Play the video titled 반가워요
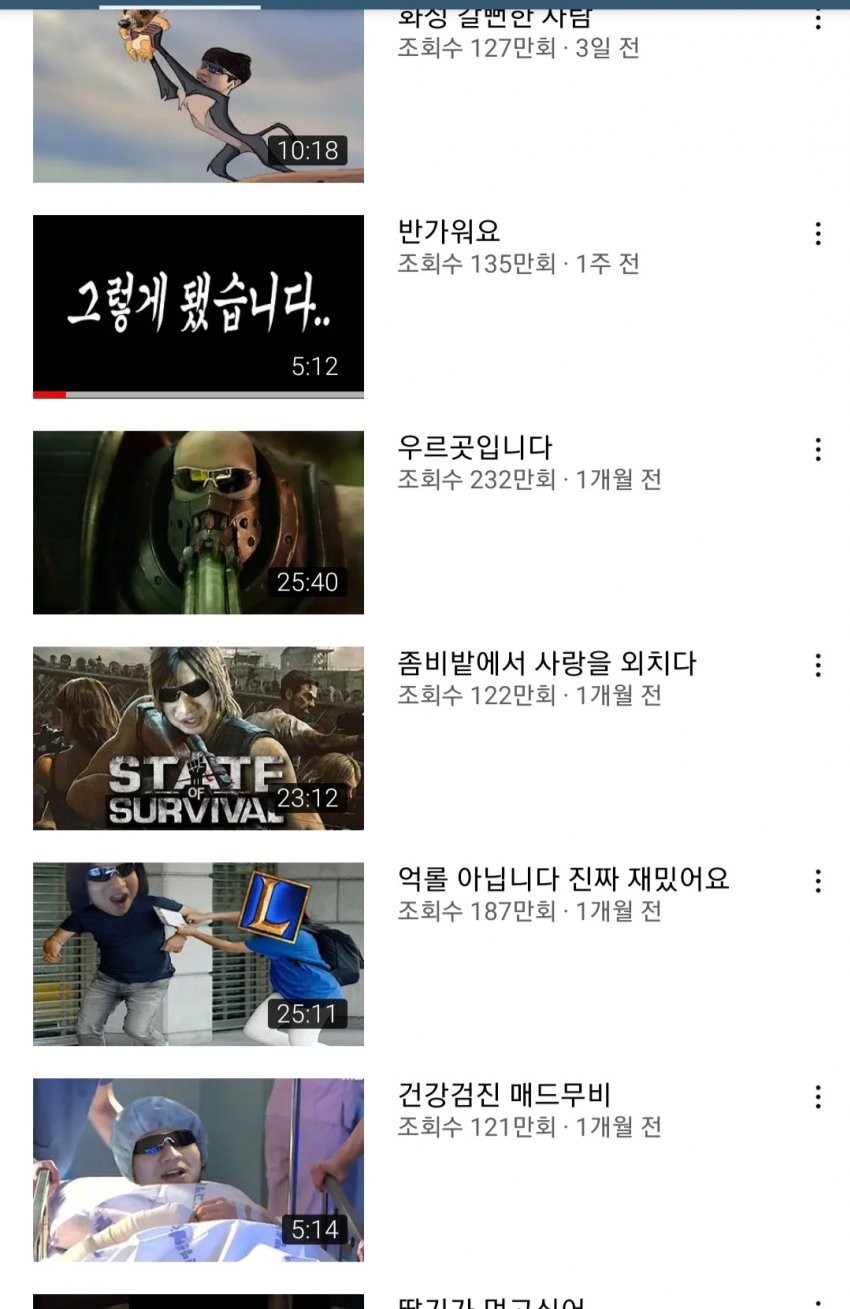 click(198, 305)
